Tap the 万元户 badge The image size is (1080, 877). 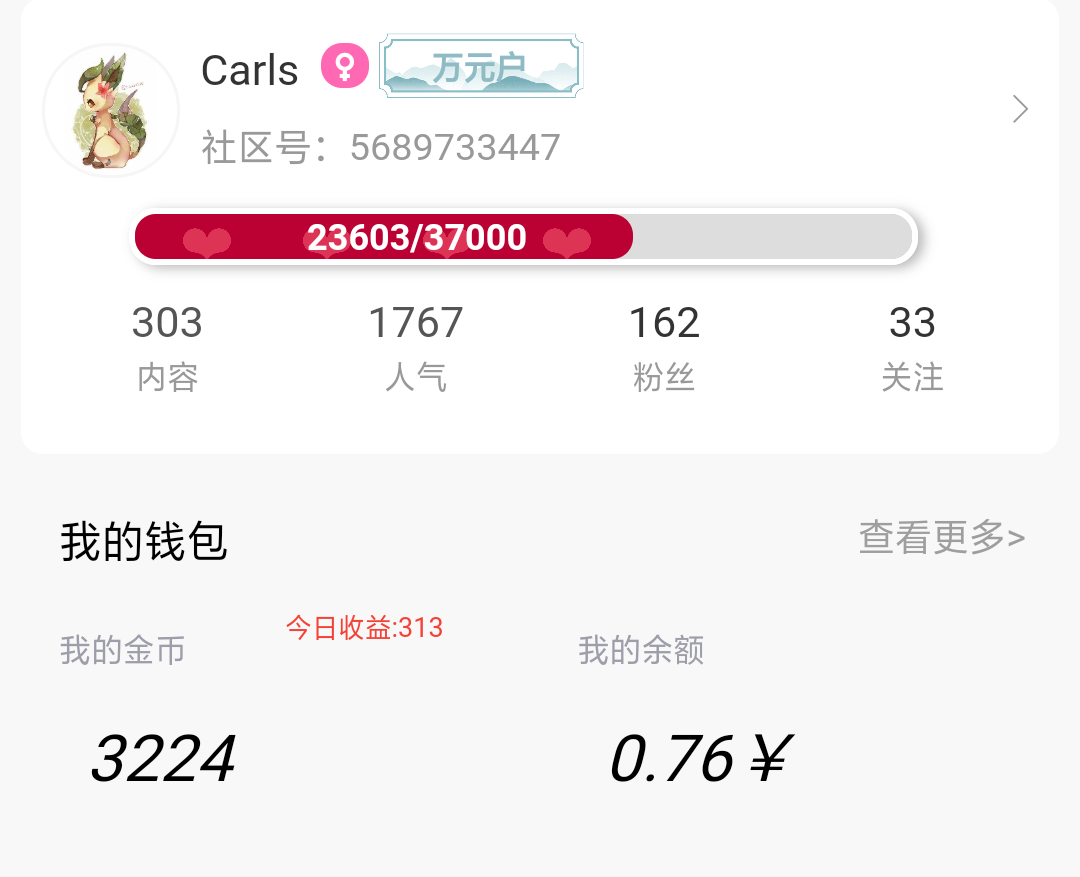pyautogui.click(x=481, y=67)
